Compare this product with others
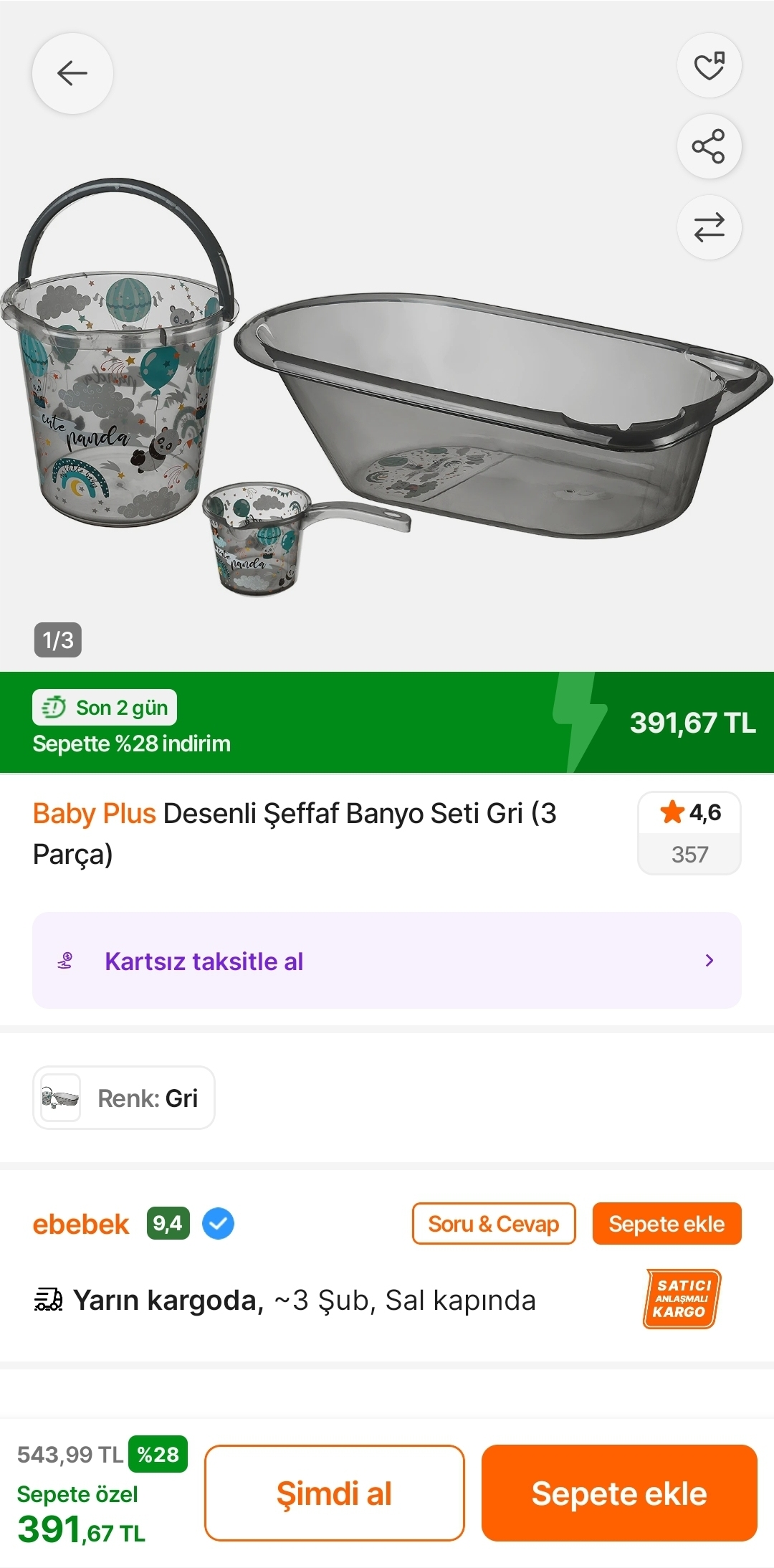This screenshot has height=1568, width=774. (709, 227)
